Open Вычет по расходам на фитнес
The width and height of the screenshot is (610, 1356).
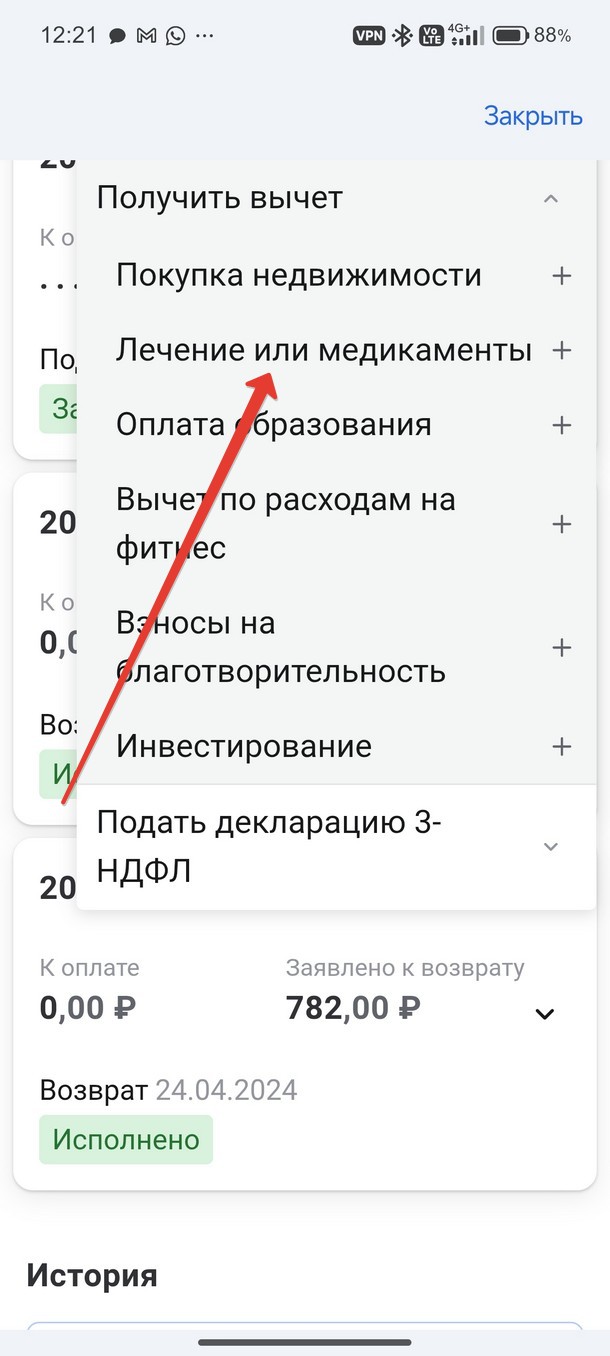[285, 523]
